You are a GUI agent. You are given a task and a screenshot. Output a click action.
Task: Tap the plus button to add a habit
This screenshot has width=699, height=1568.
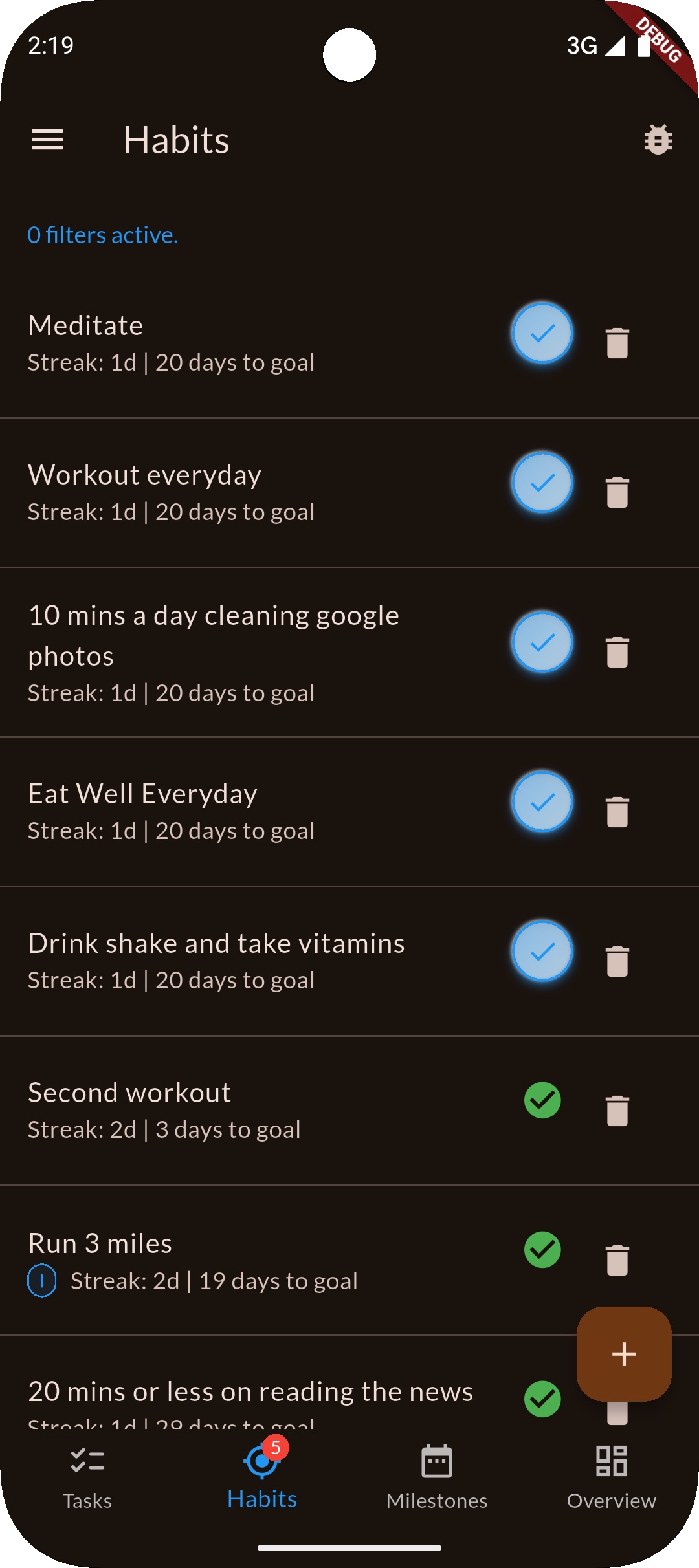623,1355
